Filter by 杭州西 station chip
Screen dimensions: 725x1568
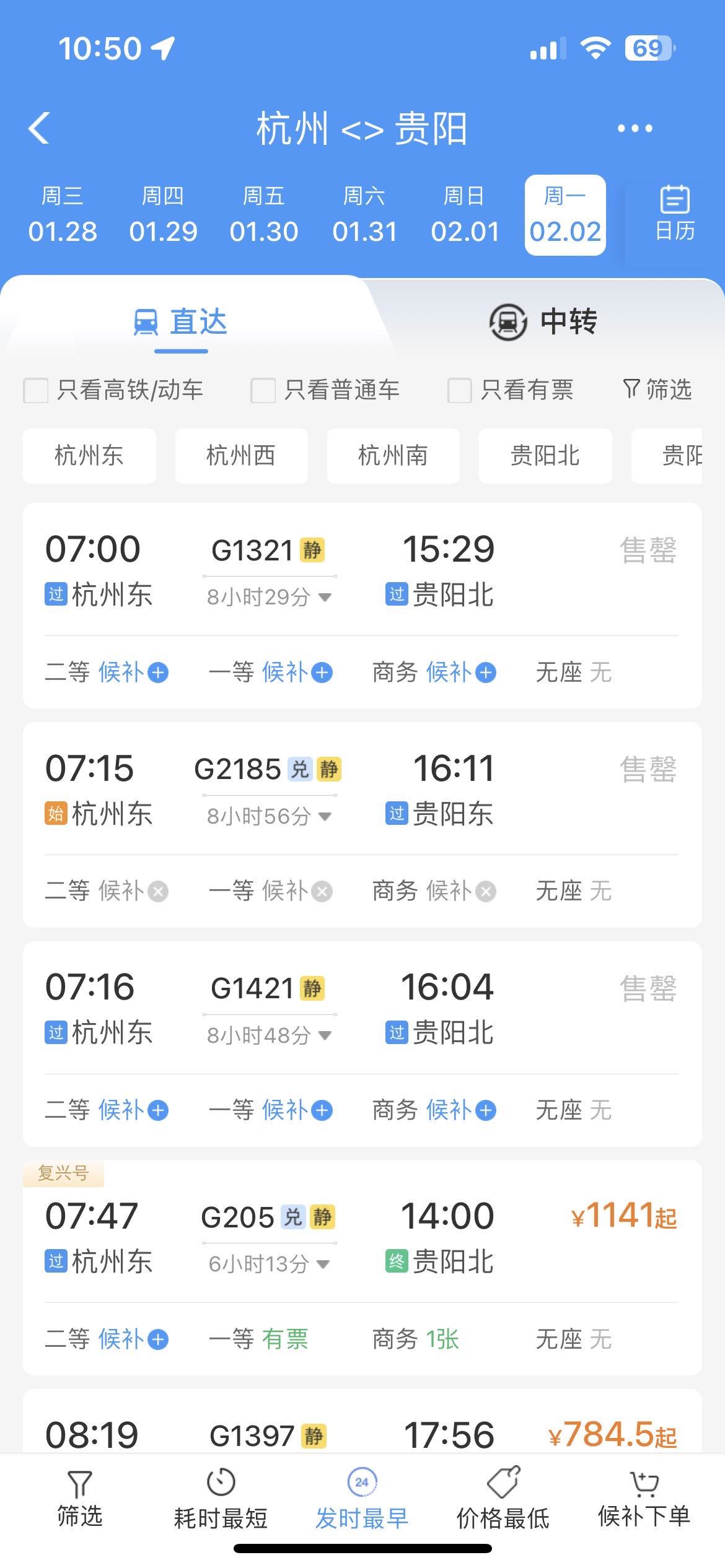coord(241,456)
